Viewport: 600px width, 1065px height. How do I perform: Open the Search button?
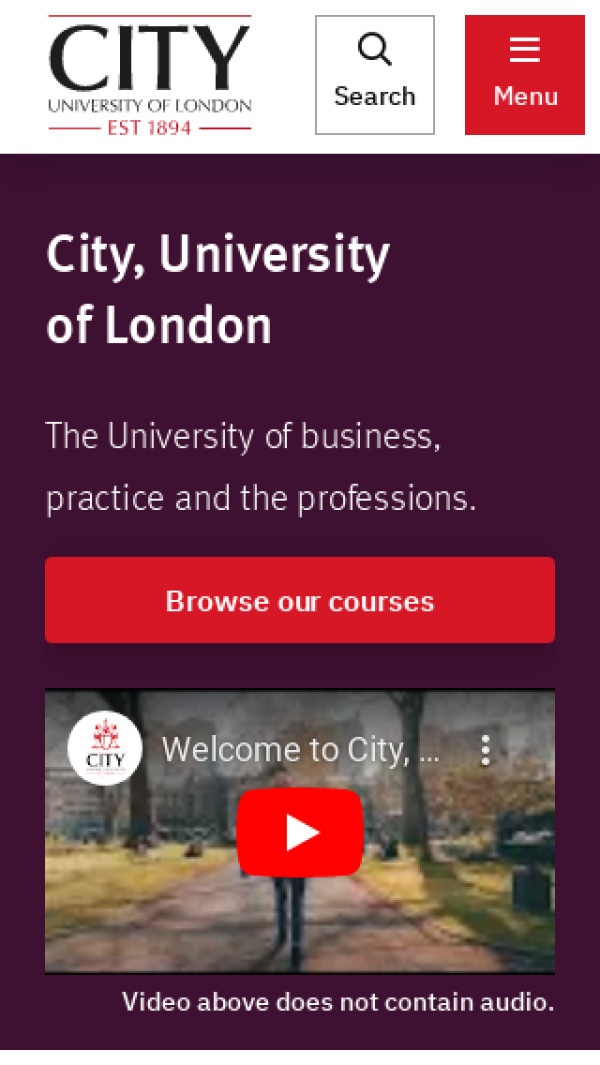tap(375, 75)
